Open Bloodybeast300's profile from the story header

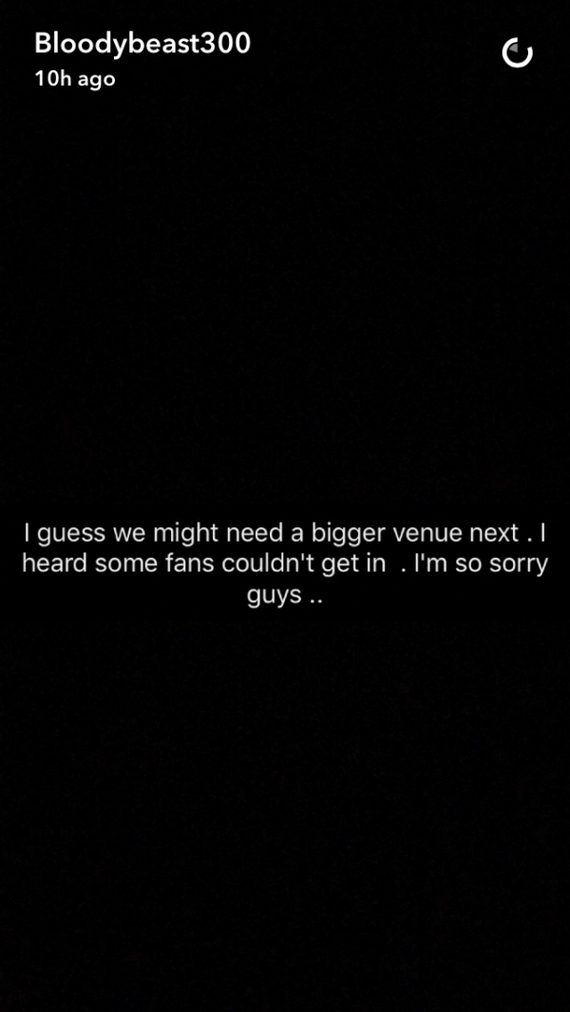142,44
